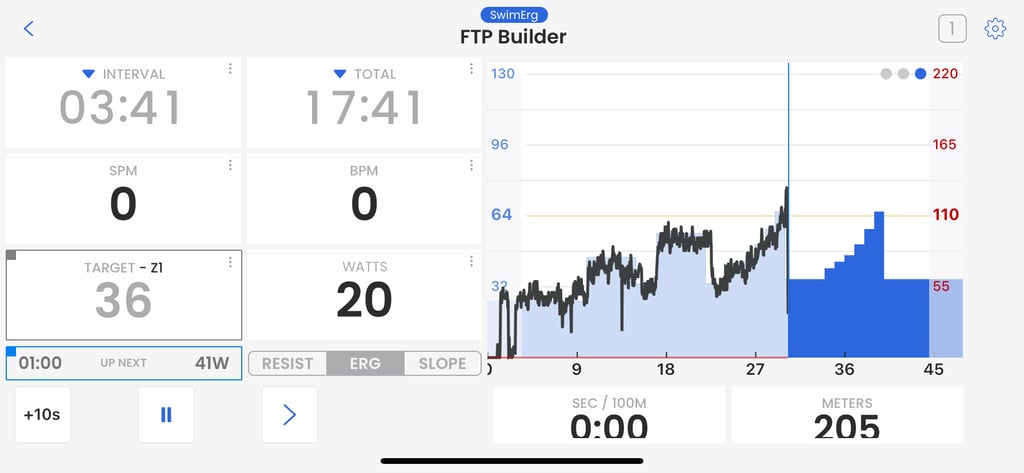
Task: Add 10 seconds to the interval
Action: (x=42, y=414)
